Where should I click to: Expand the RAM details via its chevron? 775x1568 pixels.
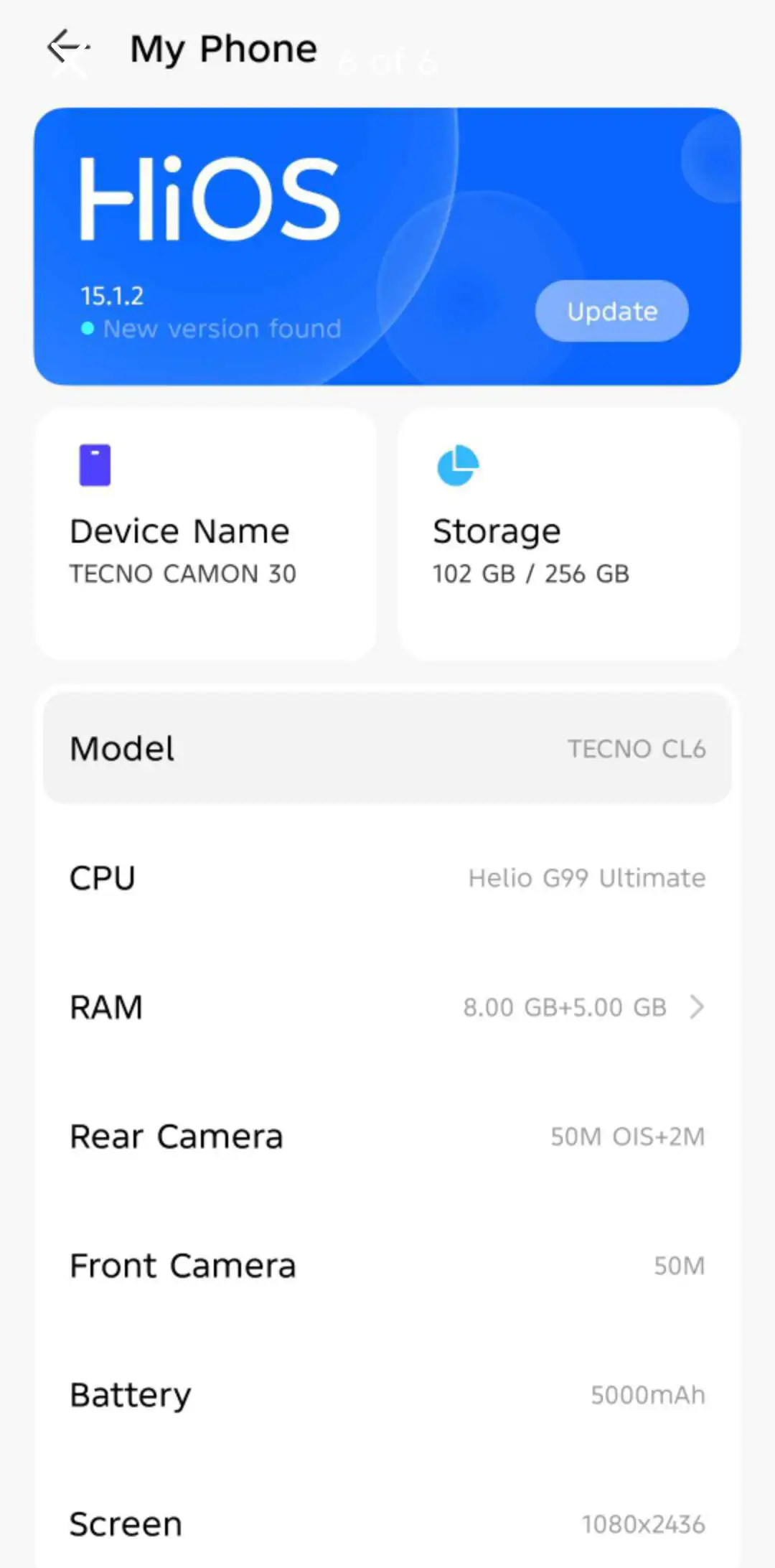(x=697, y=1007)
